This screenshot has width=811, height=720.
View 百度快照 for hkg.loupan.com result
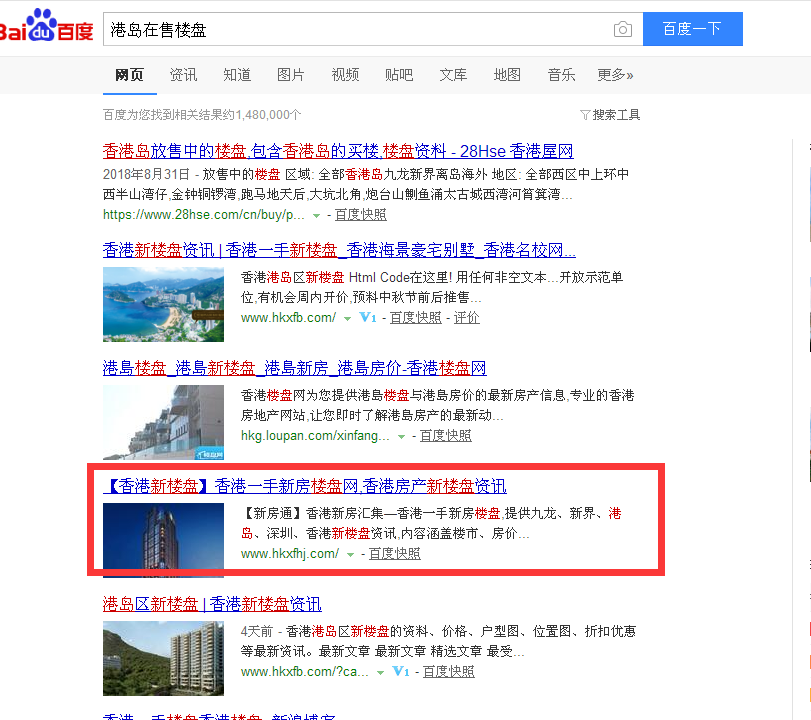coord(445,436)
